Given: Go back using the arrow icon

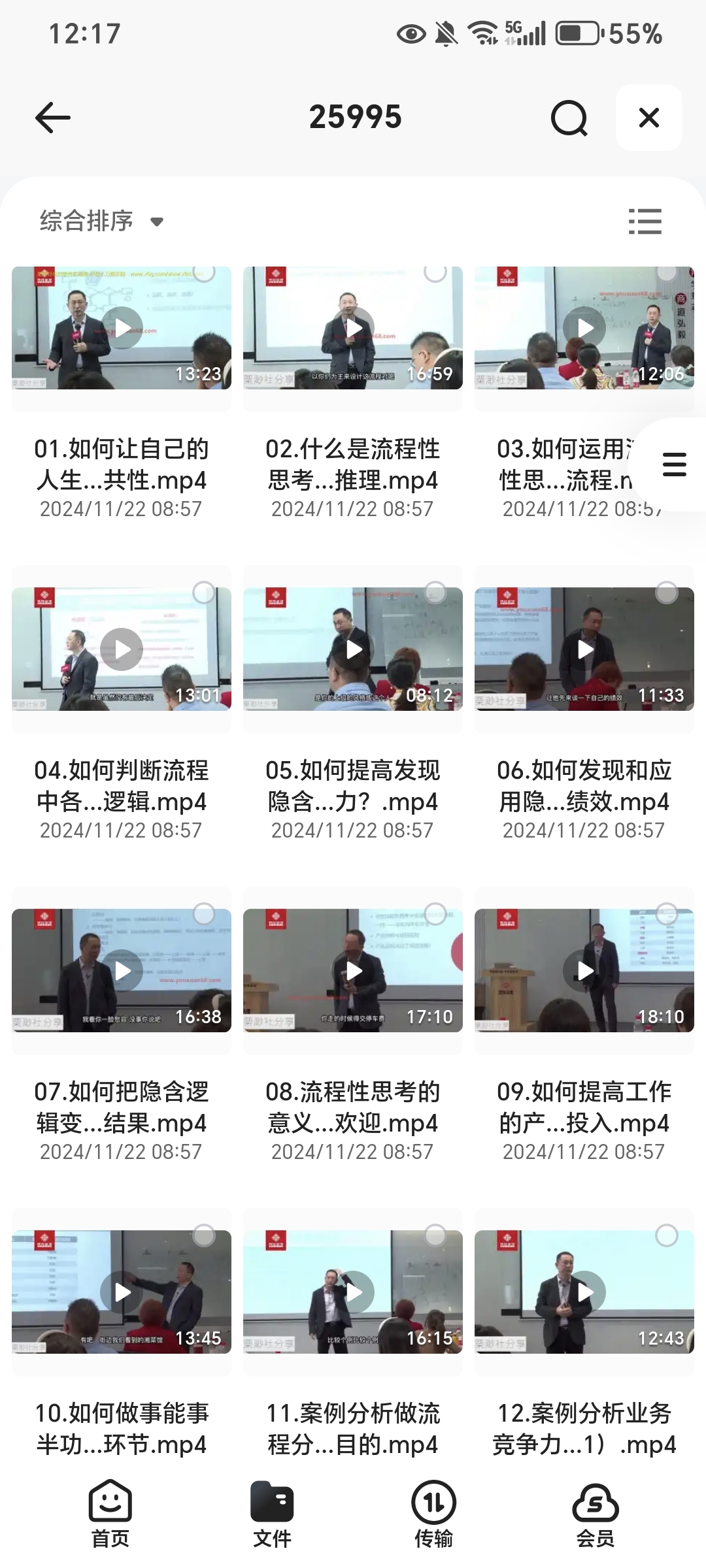Looking at the screenshot, I should pos(52,118).
